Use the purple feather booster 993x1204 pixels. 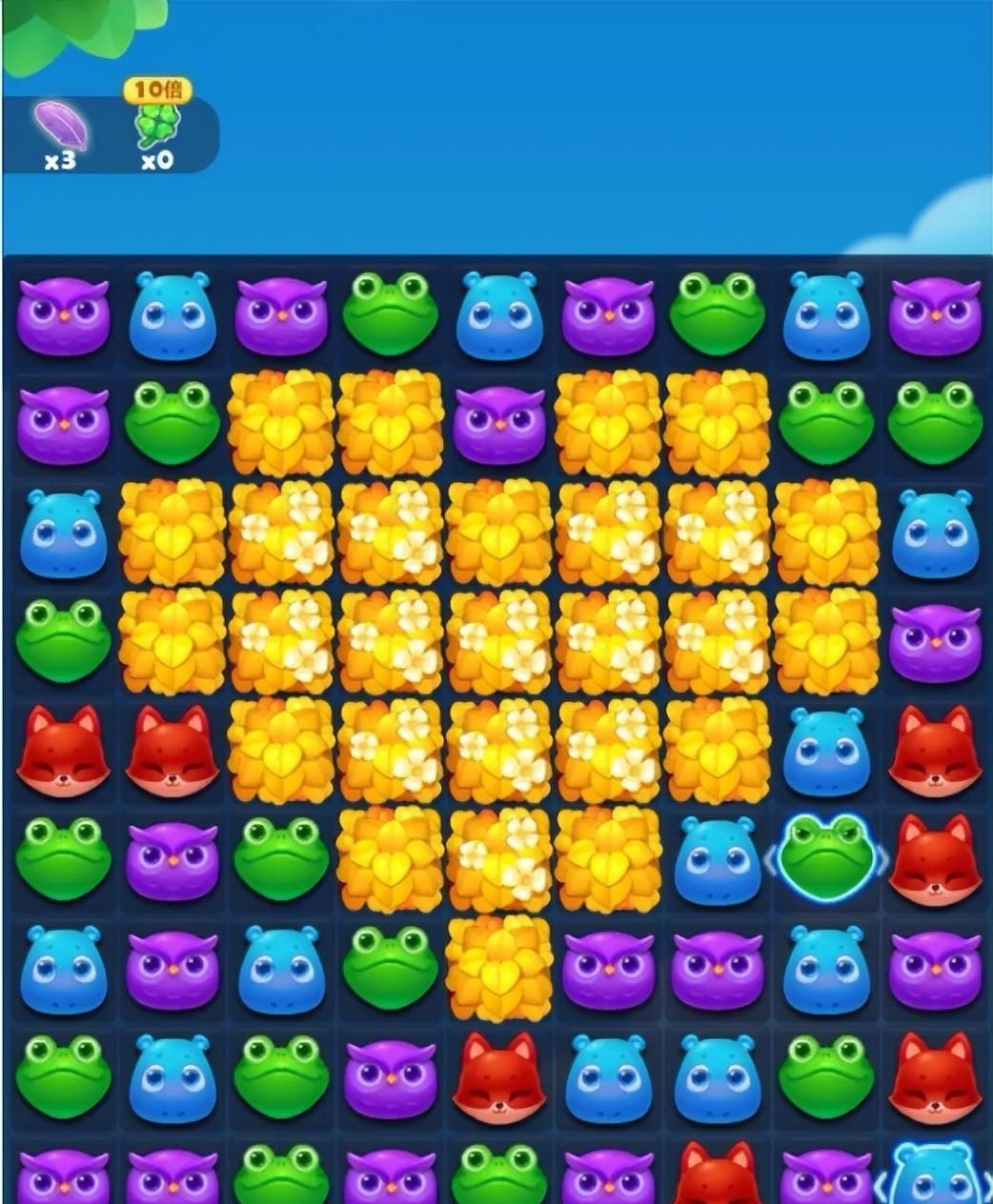[x=61, y=127]
